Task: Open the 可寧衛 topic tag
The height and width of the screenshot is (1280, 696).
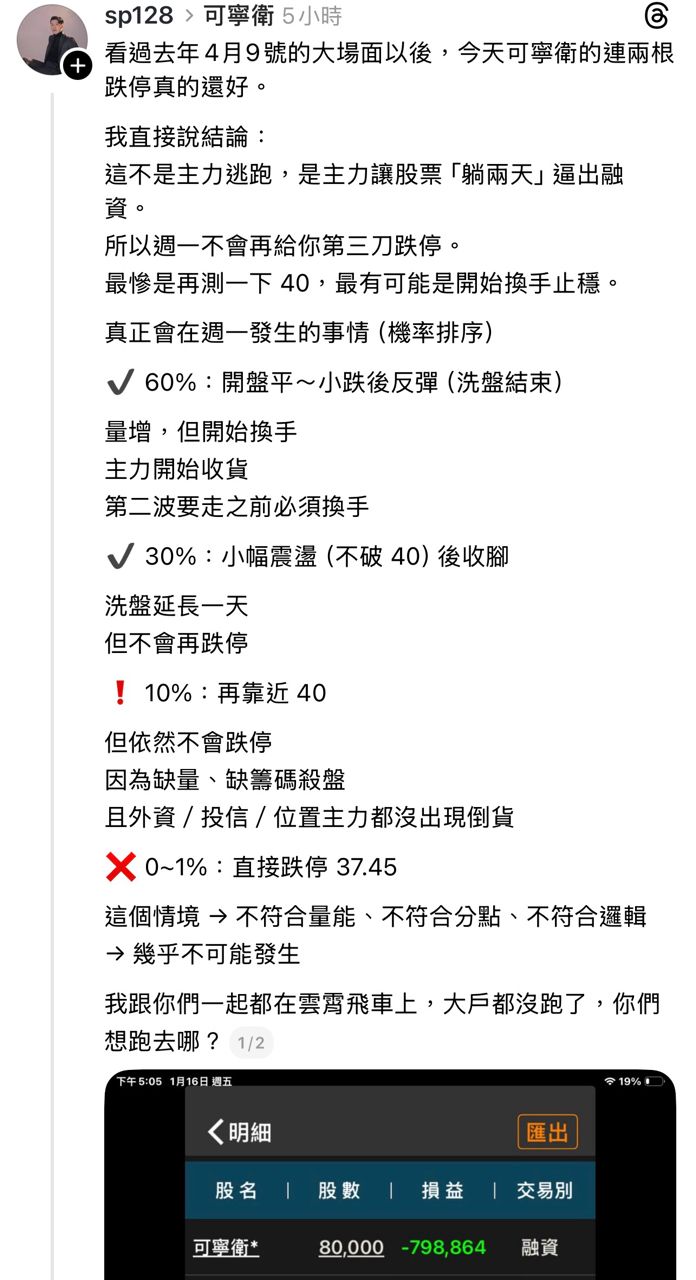Action: [238, 16]
